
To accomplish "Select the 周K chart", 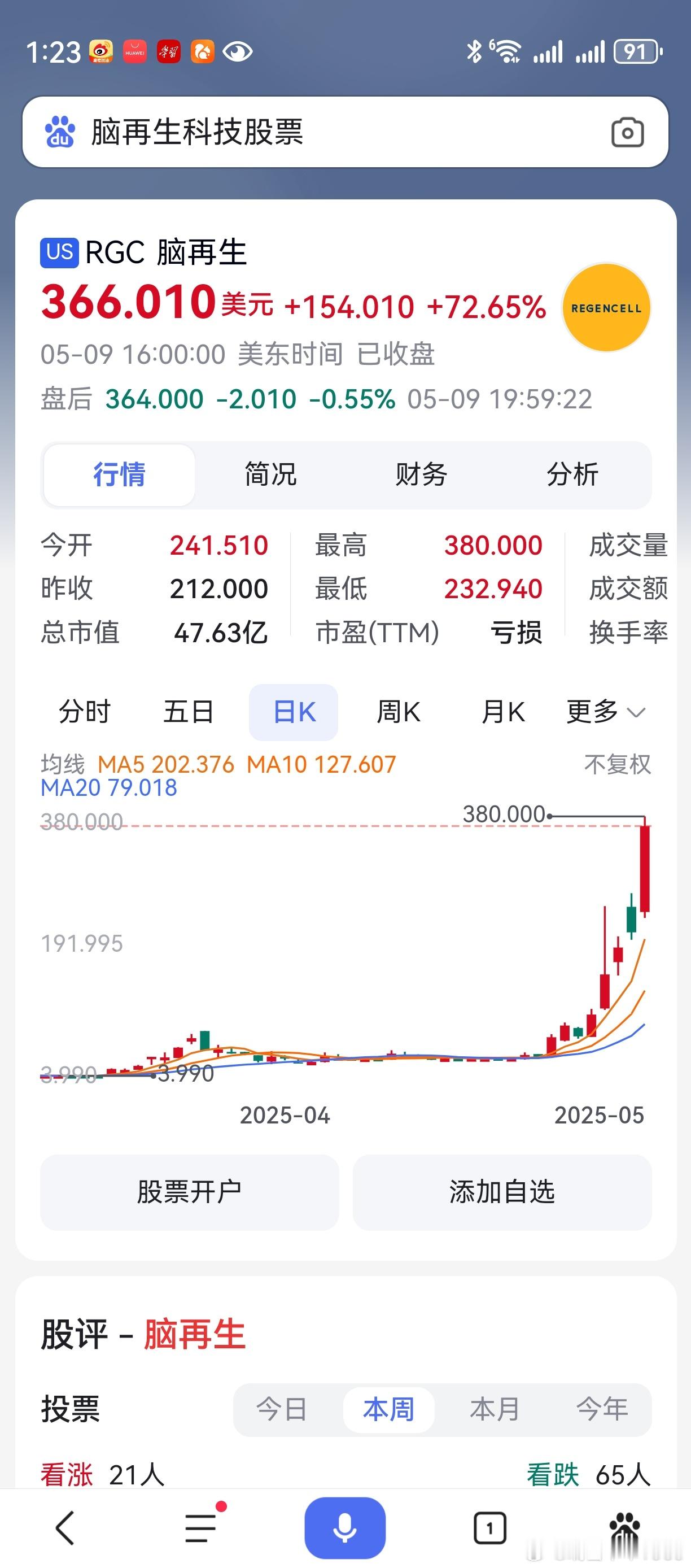I will pos(399,712).
